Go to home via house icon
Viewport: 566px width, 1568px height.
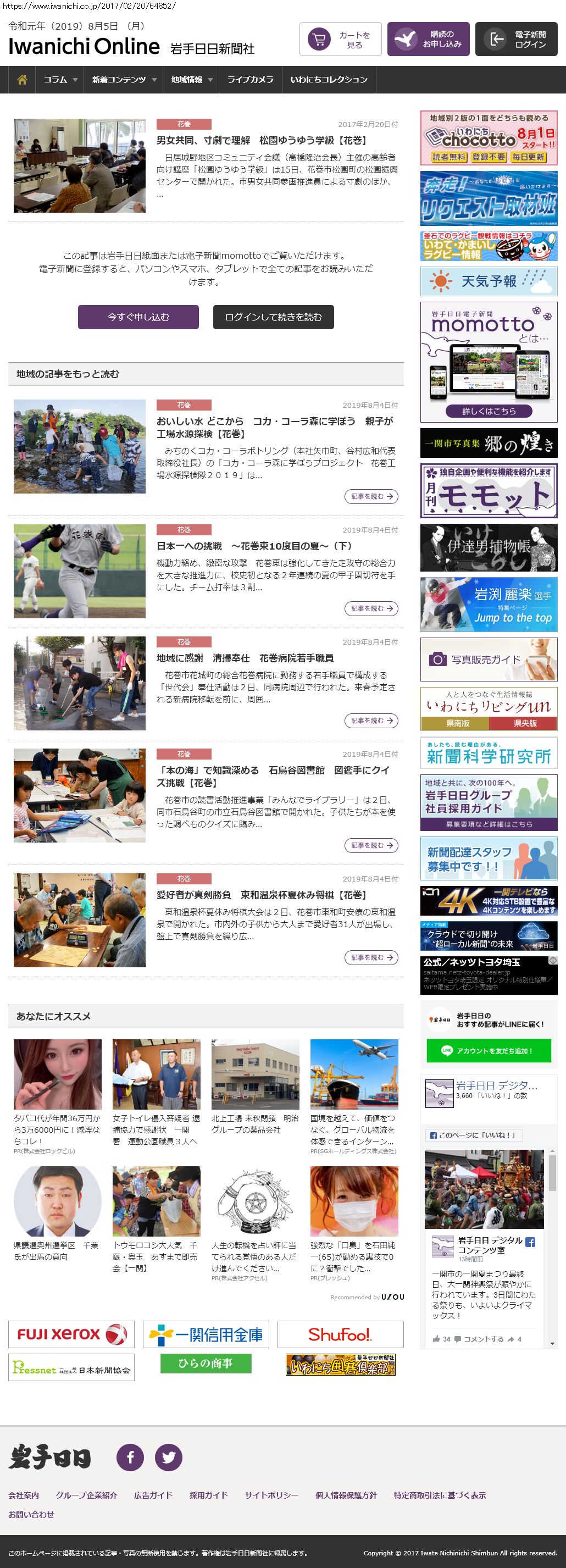pos(22,80)
